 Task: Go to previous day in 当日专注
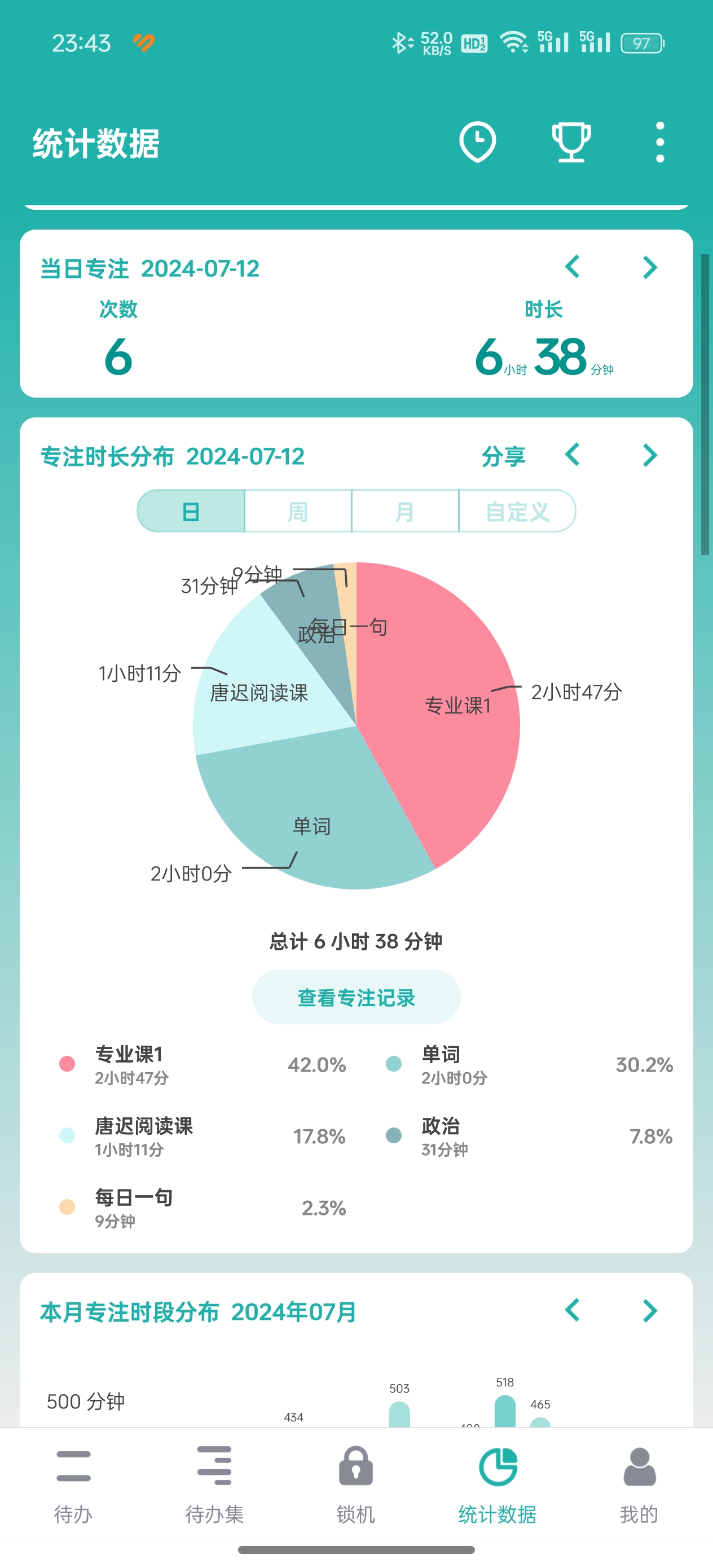point(573,267)
